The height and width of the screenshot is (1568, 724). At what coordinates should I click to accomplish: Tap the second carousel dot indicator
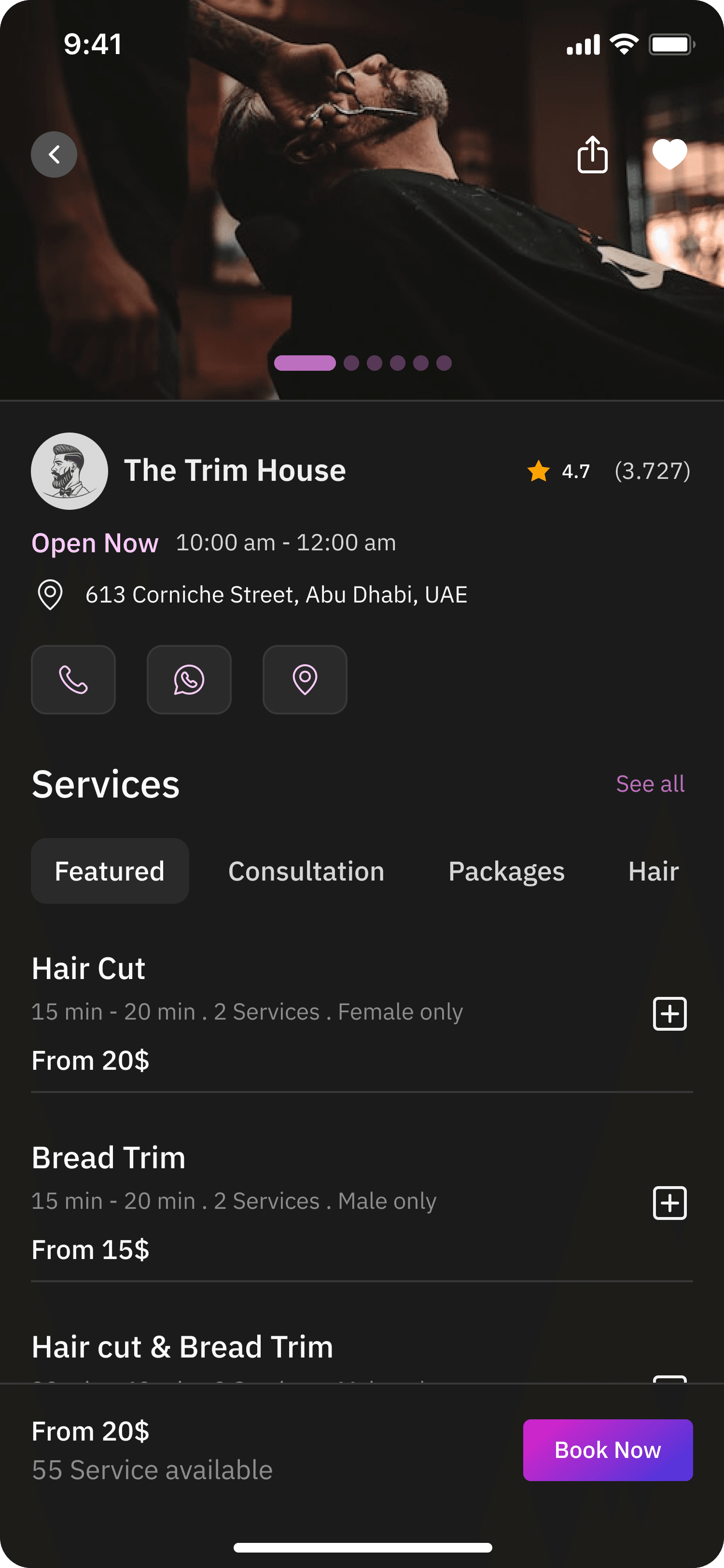click(352, 363)
